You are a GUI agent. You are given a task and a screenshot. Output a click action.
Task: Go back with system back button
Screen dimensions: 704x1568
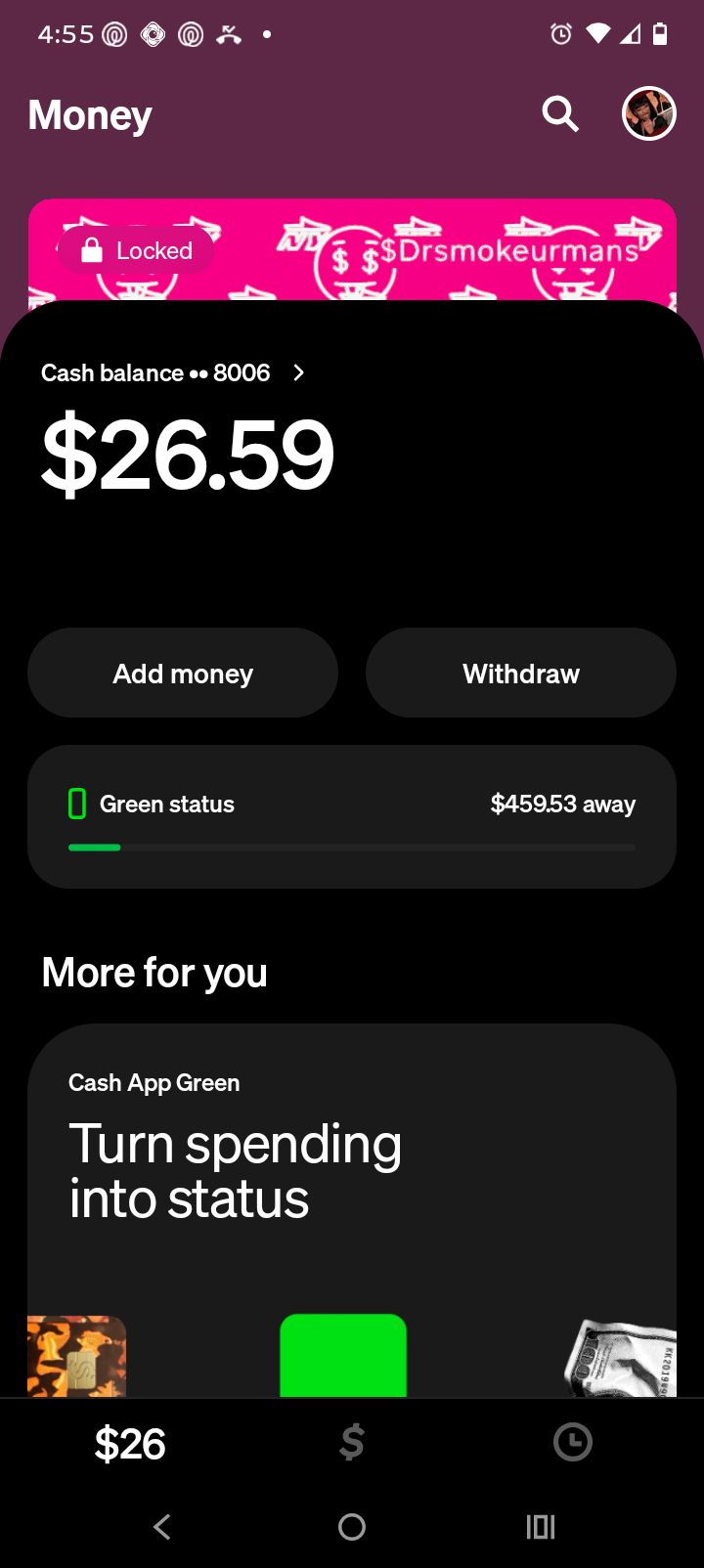pos(162,1526)
